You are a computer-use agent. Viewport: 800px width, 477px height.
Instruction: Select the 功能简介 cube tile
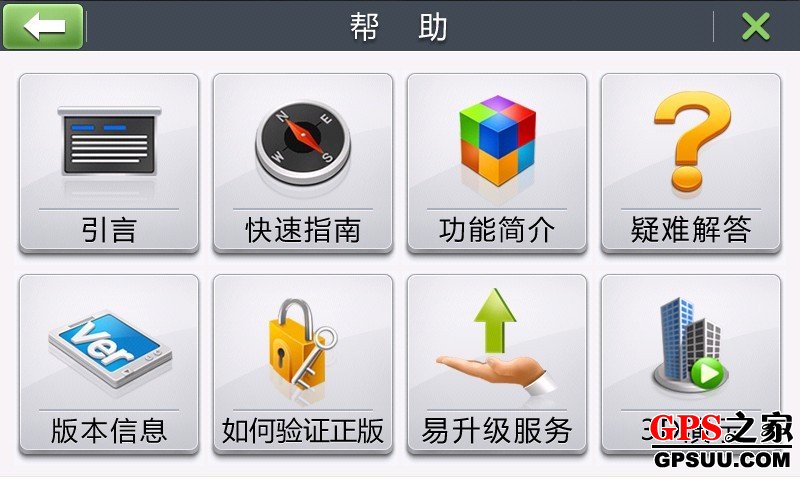tap(497, 163)
